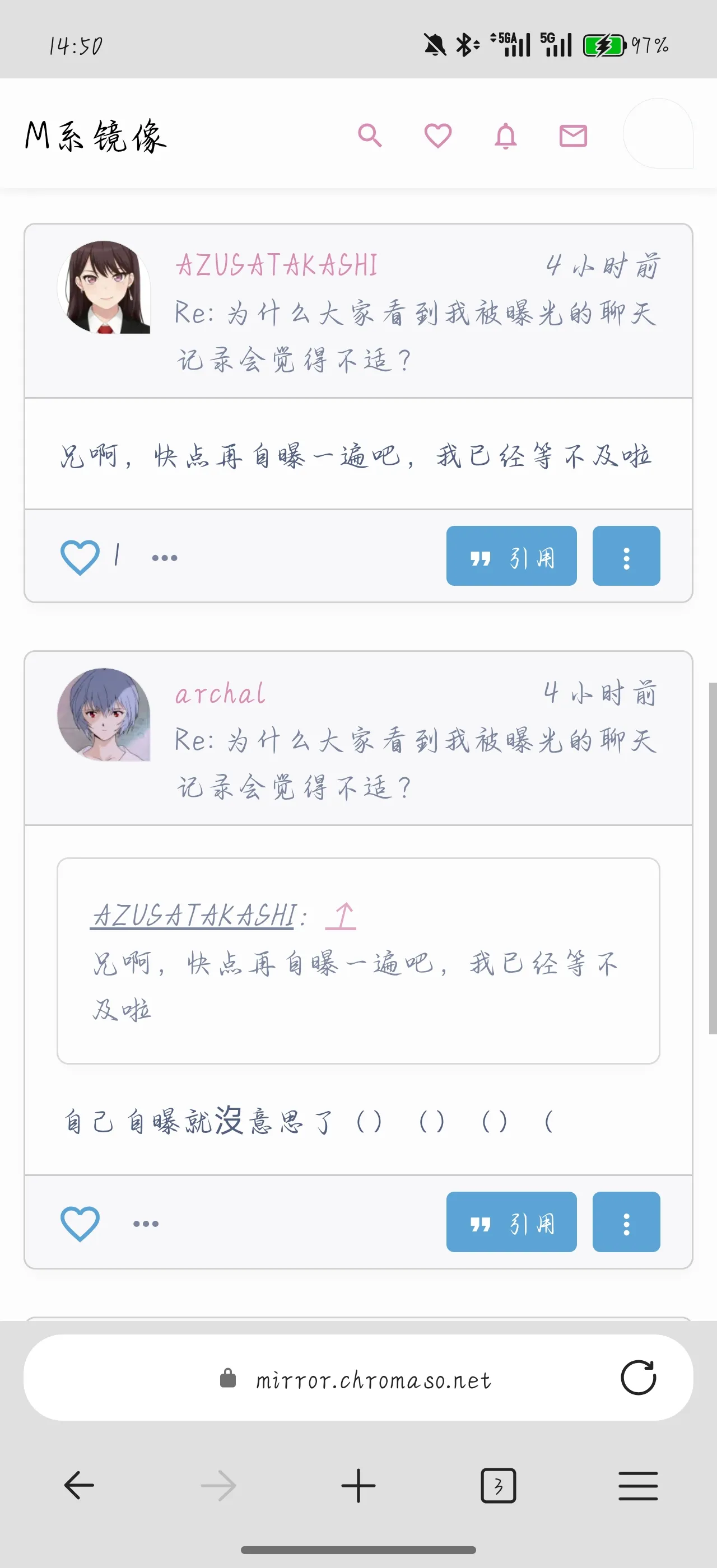Open more options on AZUSATAKASHI's post
Screen dimensions: 717x1568
click(x=626, y=556)
